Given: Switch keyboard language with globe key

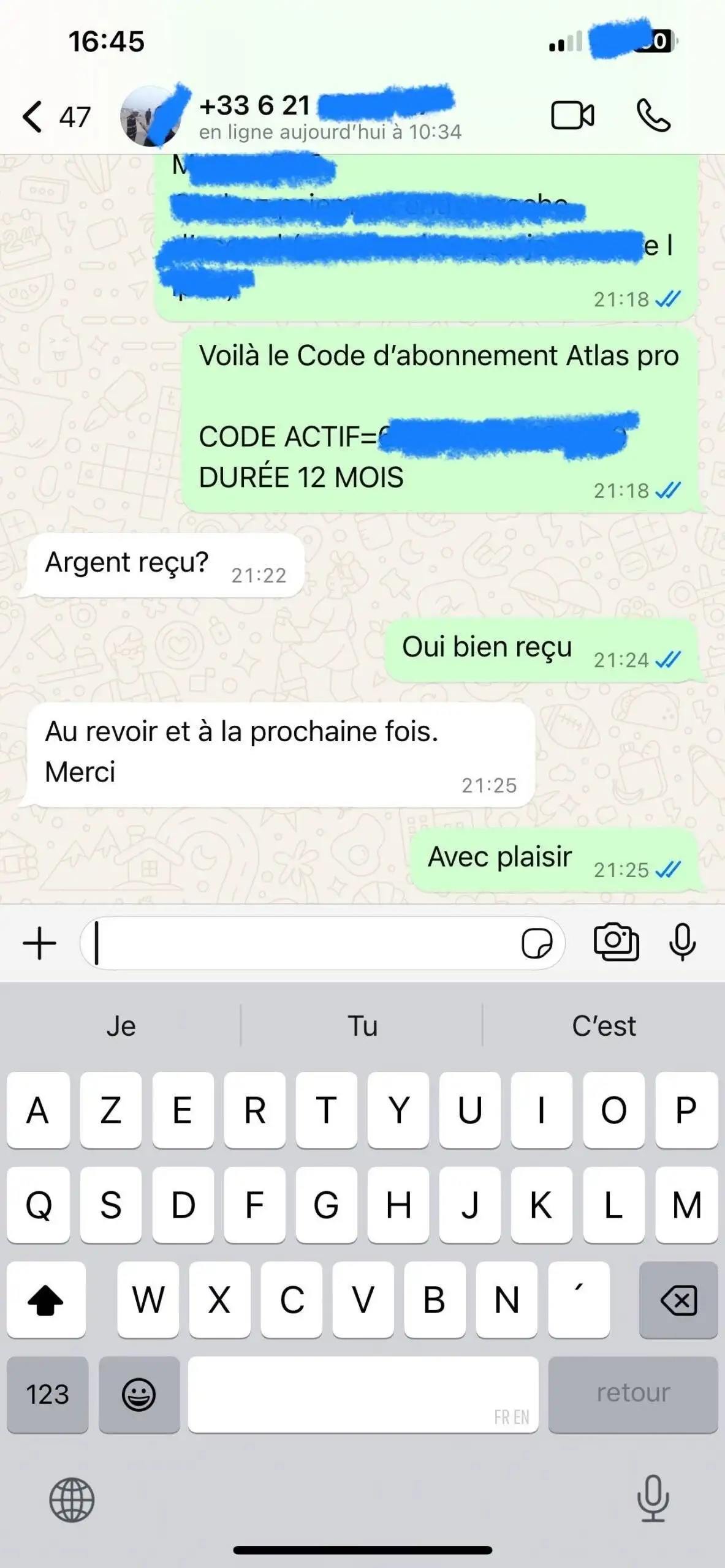Looking at the screenshot, I should pyautogui.click(x=72, y=1500).
